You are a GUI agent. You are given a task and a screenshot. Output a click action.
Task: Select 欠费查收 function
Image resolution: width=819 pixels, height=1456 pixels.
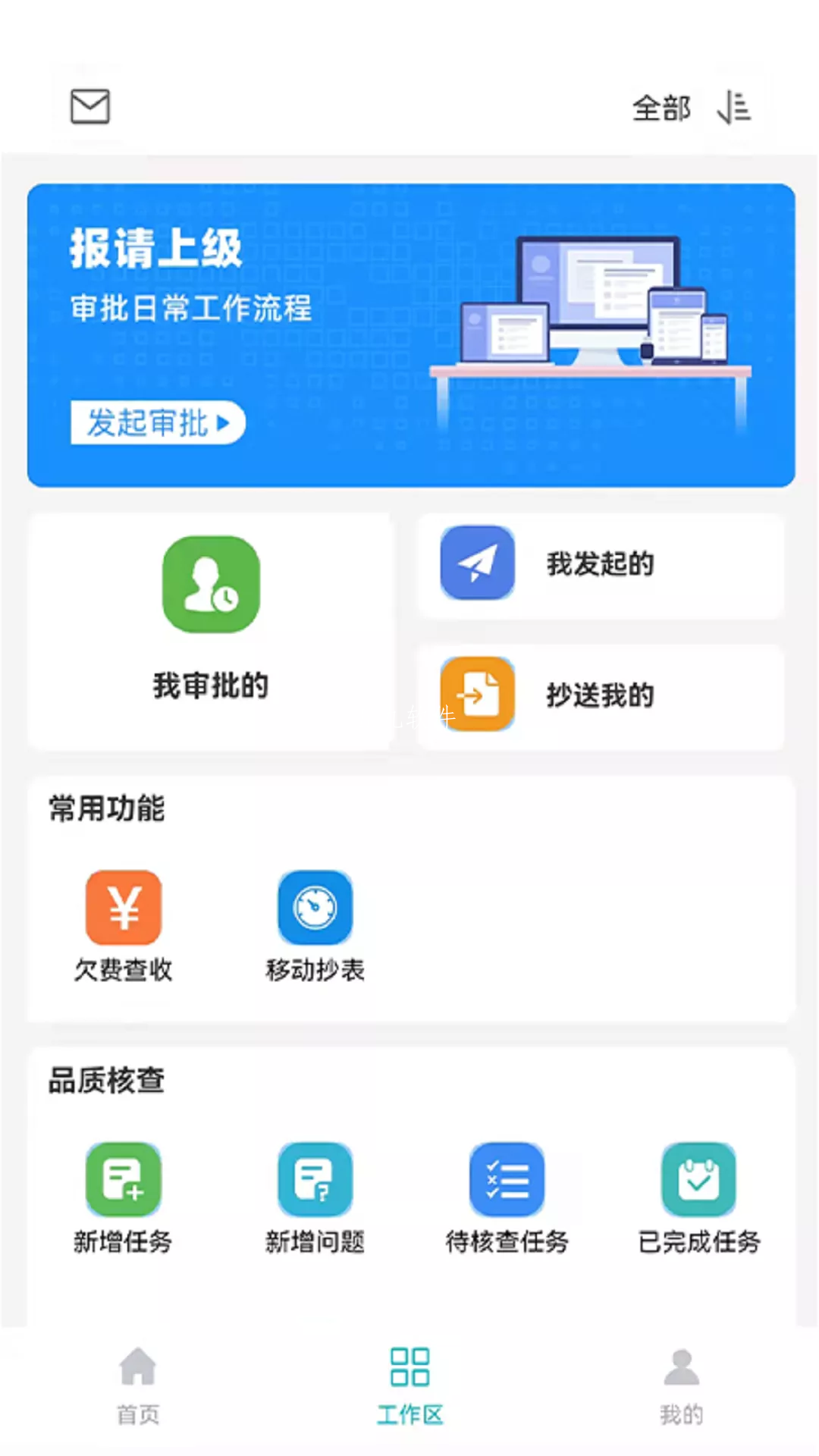coord(123,927)
